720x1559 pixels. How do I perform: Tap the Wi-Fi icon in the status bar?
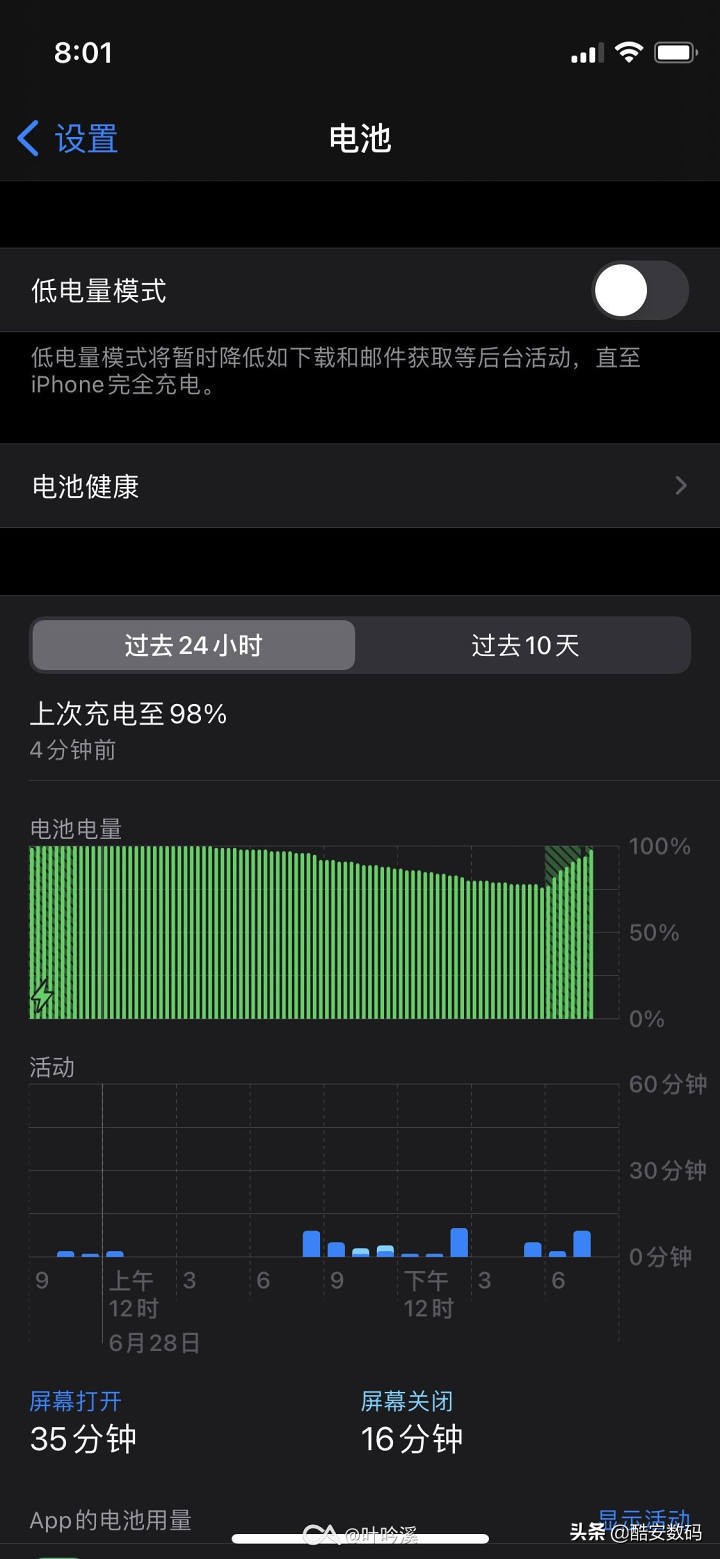point(629,51)
